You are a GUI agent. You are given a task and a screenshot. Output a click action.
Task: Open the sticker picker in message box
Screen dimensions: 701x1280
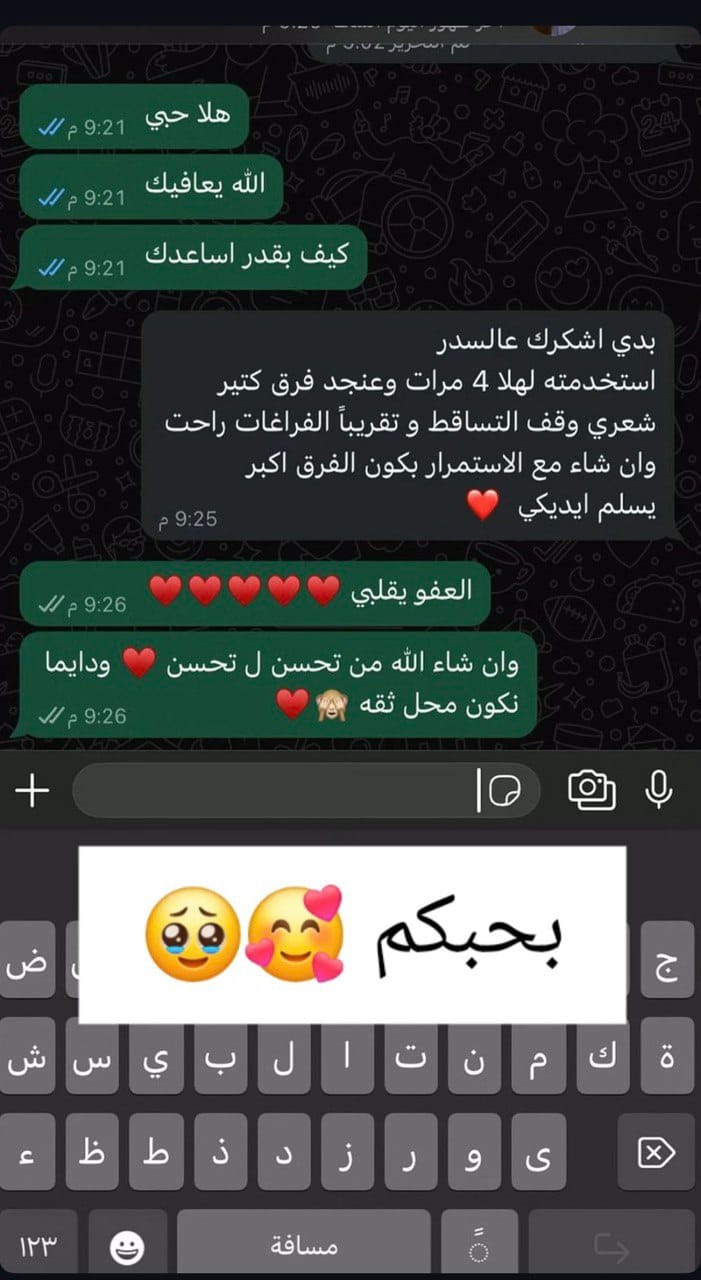pos(508,791)
